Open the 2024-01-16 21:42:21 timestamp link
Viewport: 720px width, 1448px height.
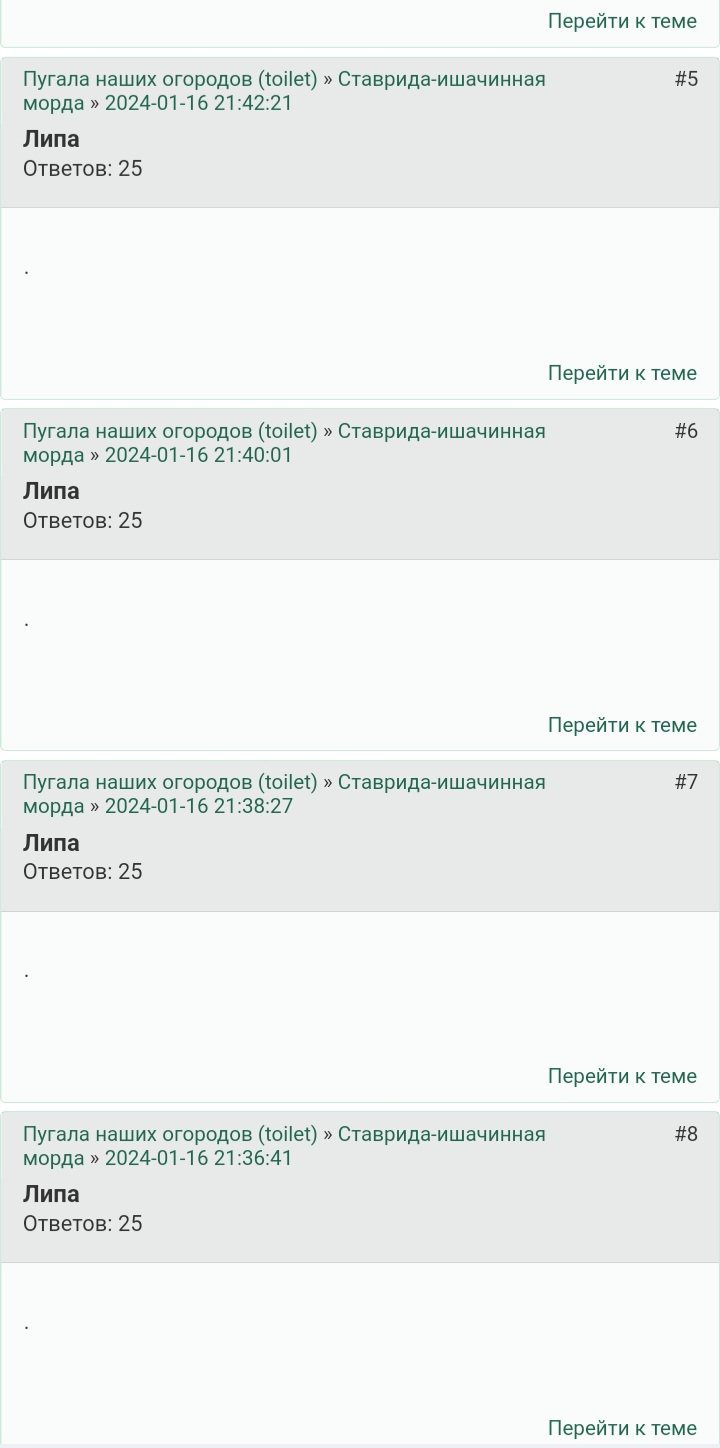coord(198,103)
